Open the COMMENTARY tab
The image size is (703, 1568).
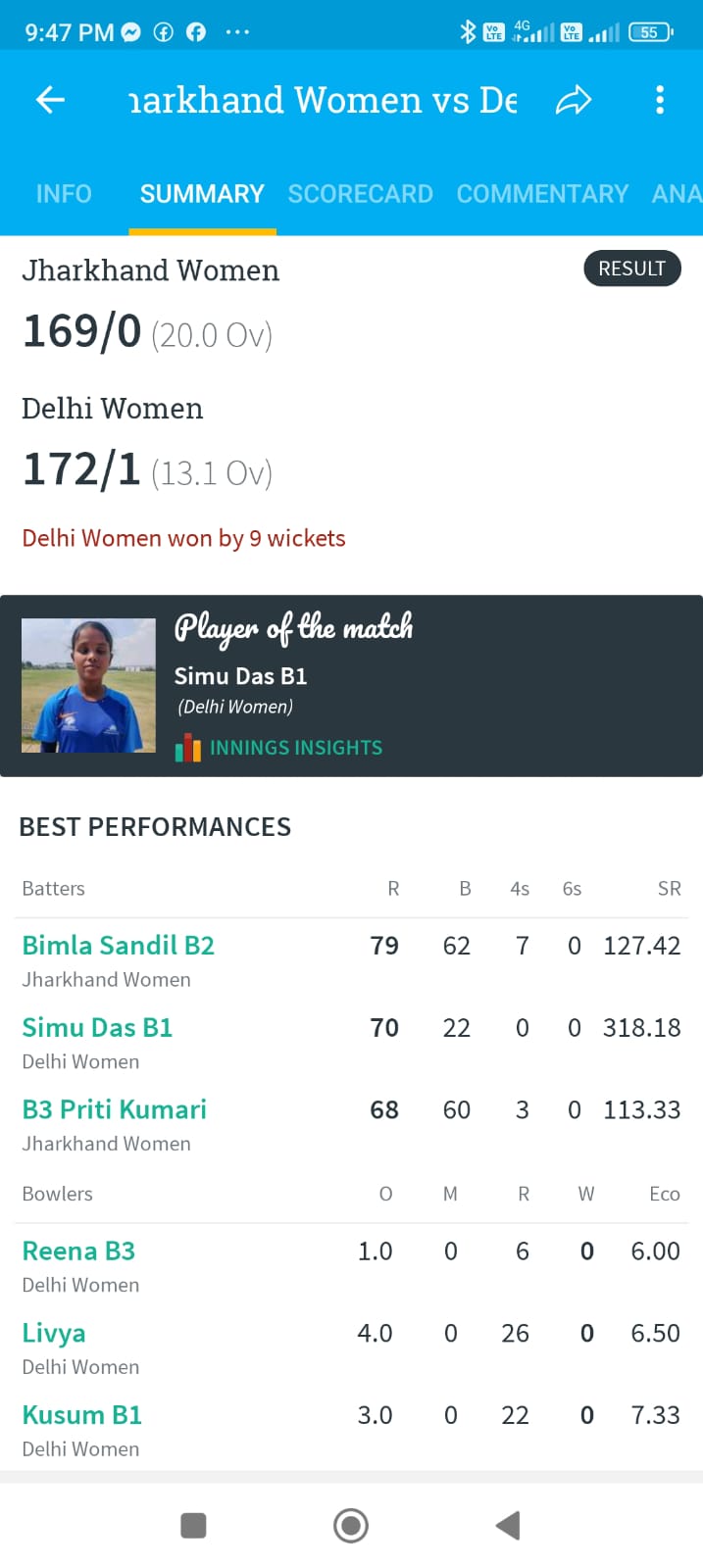coord(542,194)
